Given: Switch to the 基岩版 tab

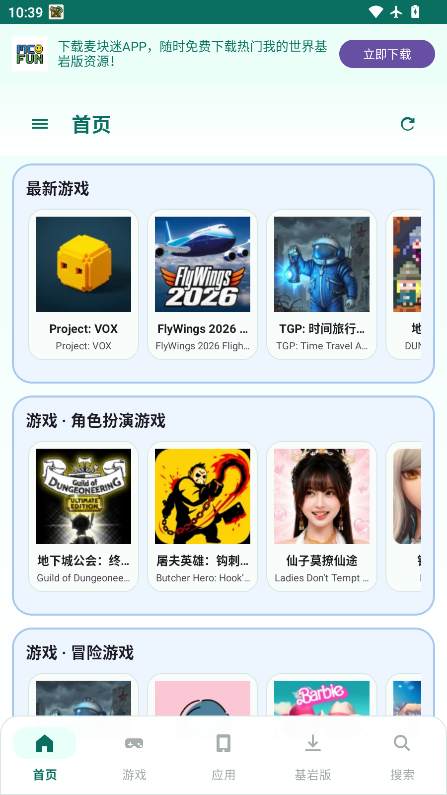Looking at the screenshot, I should point(313,756).
